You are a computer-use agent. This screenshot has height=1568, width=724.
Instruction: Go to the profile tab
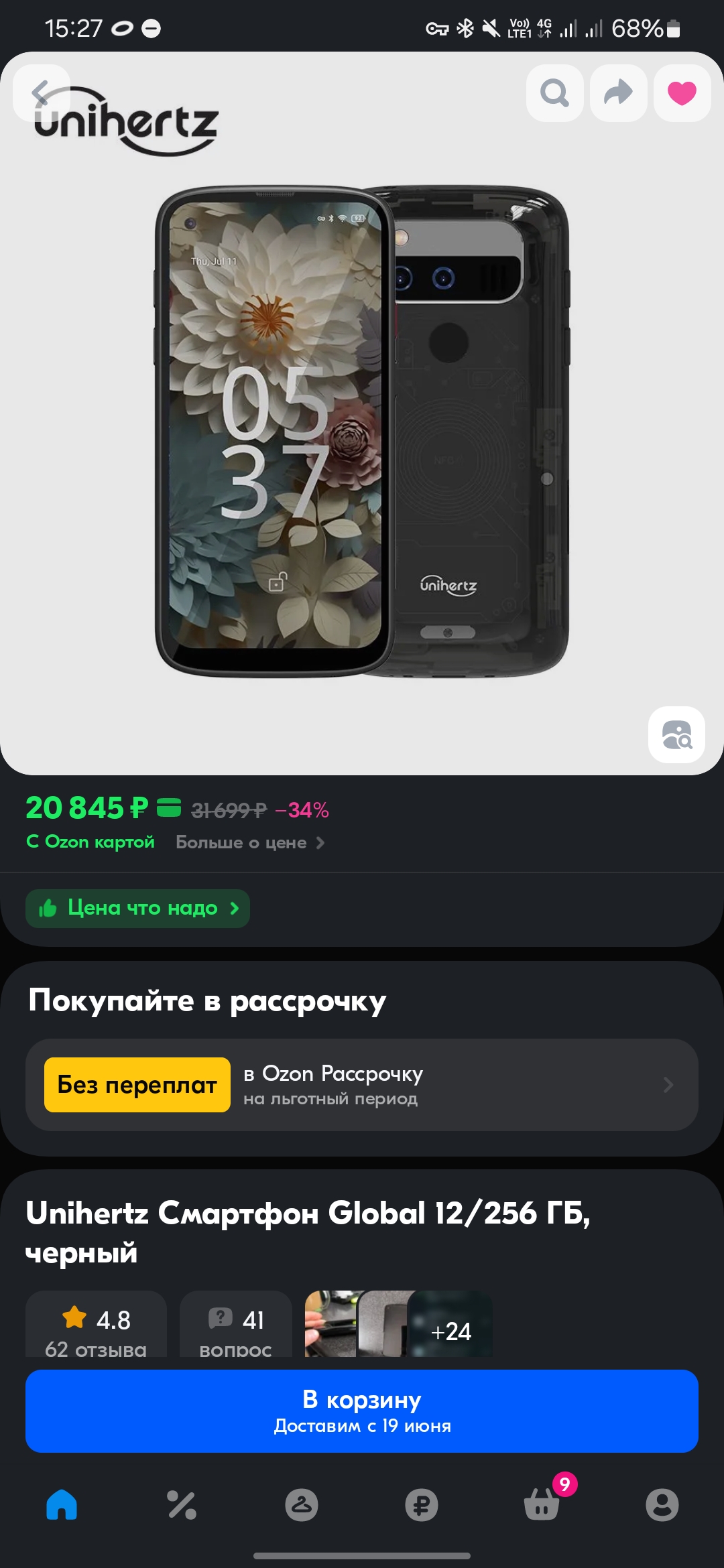[662, 1505]
